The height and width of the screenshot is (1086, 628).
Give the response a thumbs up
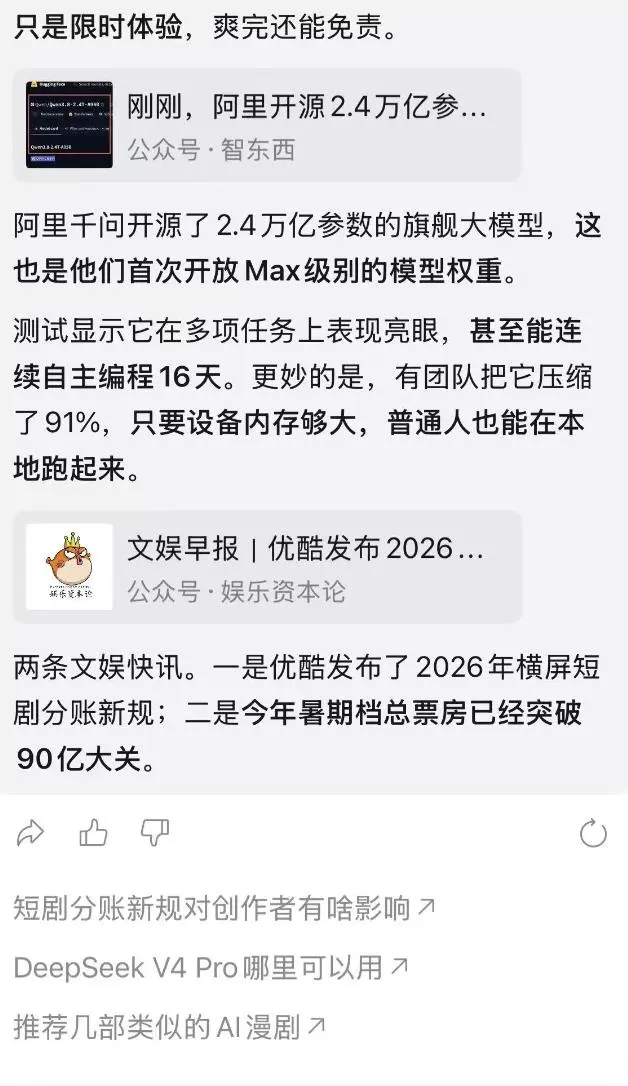pos(93,833)
